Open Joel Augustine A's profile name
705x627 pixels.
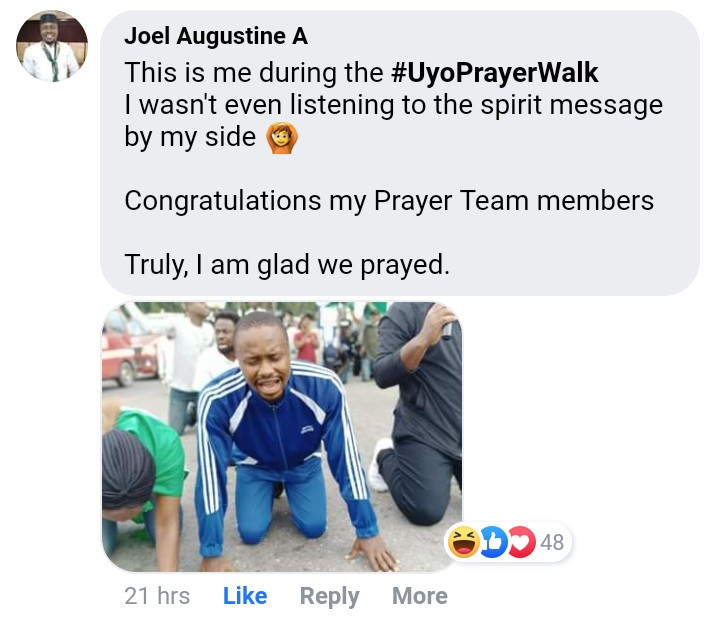click(x=215, y=37)
